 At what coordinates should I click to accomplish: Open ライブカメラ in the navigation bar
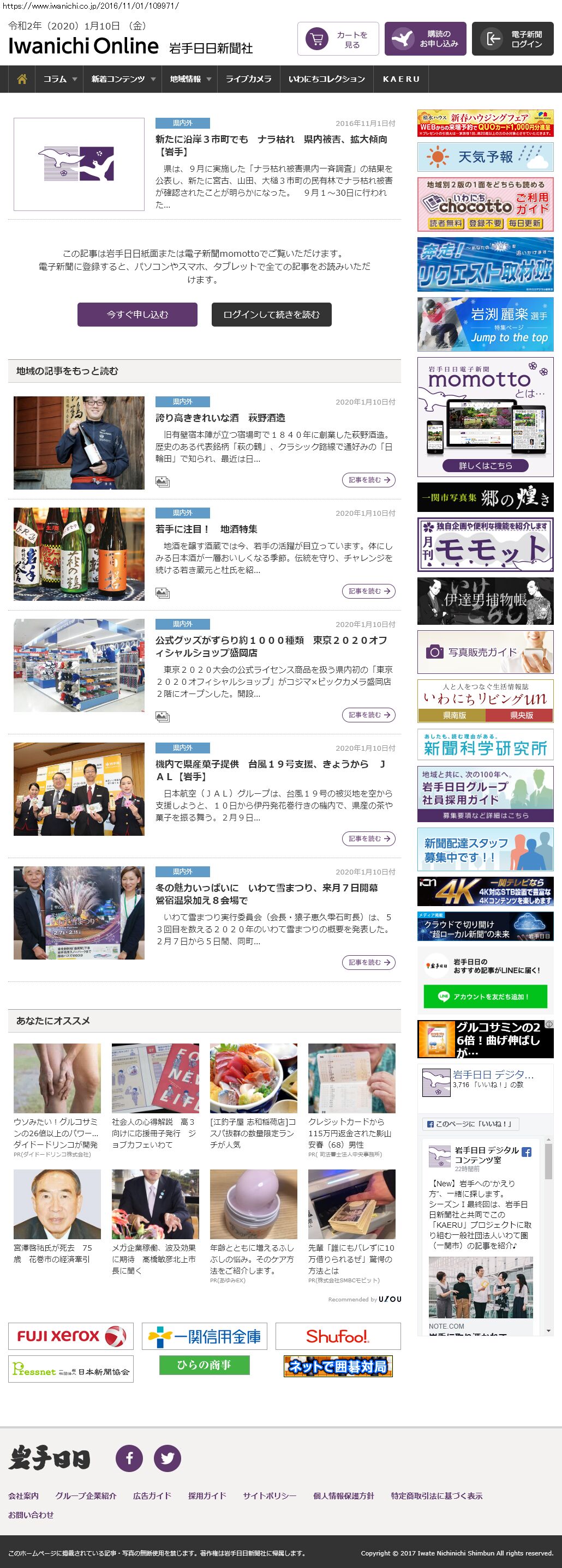(248, 79)
